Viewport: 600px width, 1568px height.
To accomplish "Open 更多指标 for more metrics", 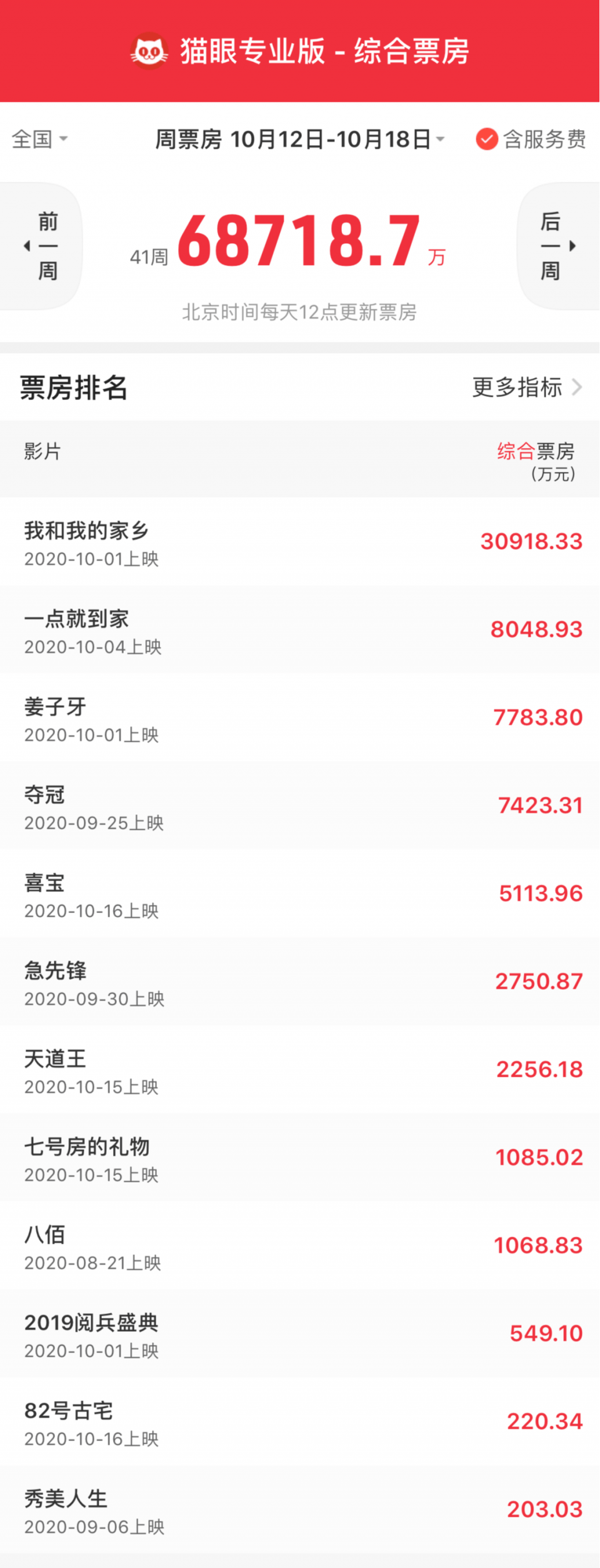I will click(x=526, y=387).
